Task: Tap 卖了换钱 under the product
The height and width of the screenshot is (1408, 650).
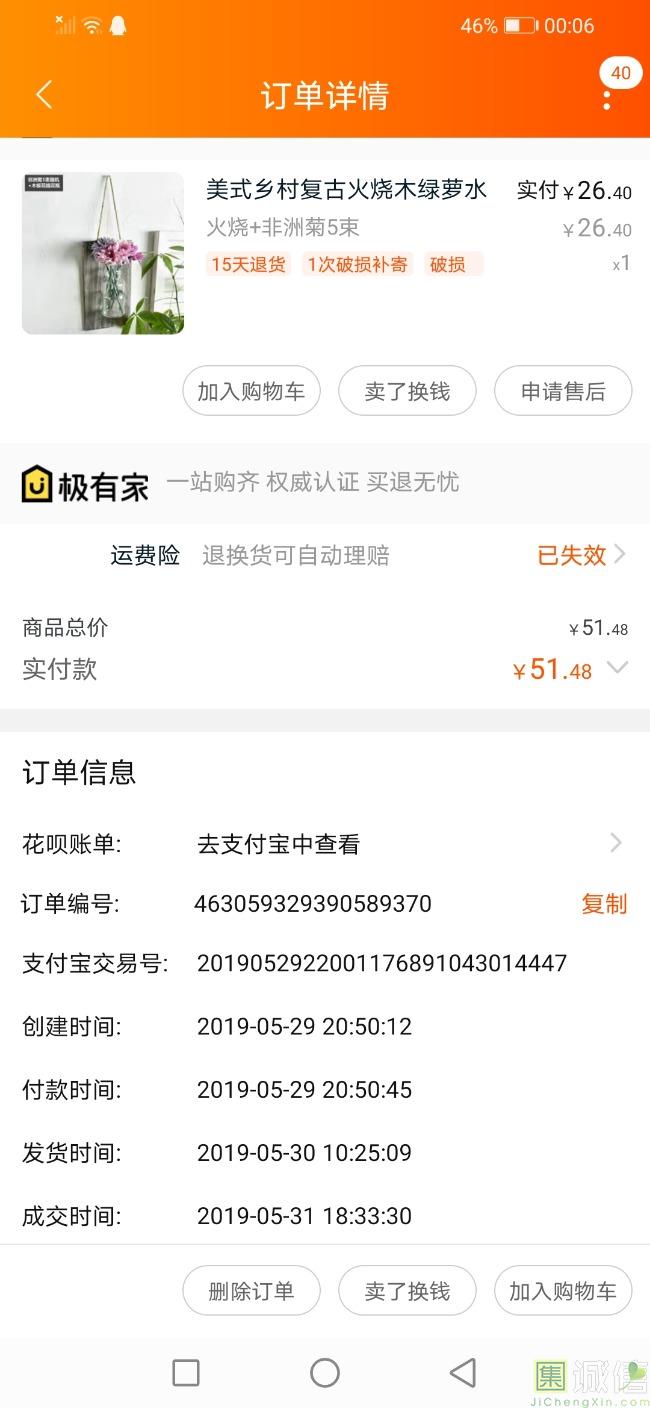Action: 407,391
